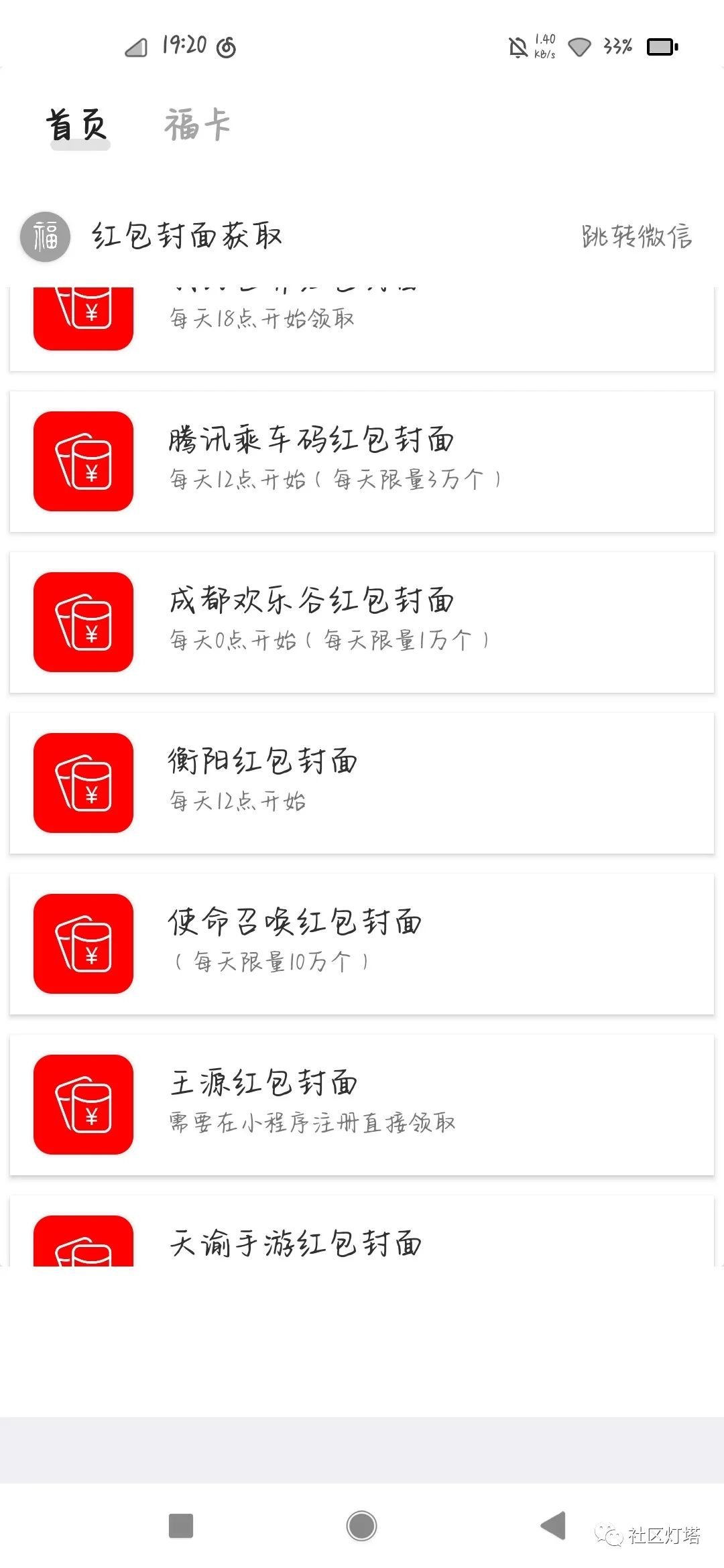This screenshot has height=1568, width=724.
Task: Open 使命召唤红包封面 entry
Action: [x=362, y=944]
